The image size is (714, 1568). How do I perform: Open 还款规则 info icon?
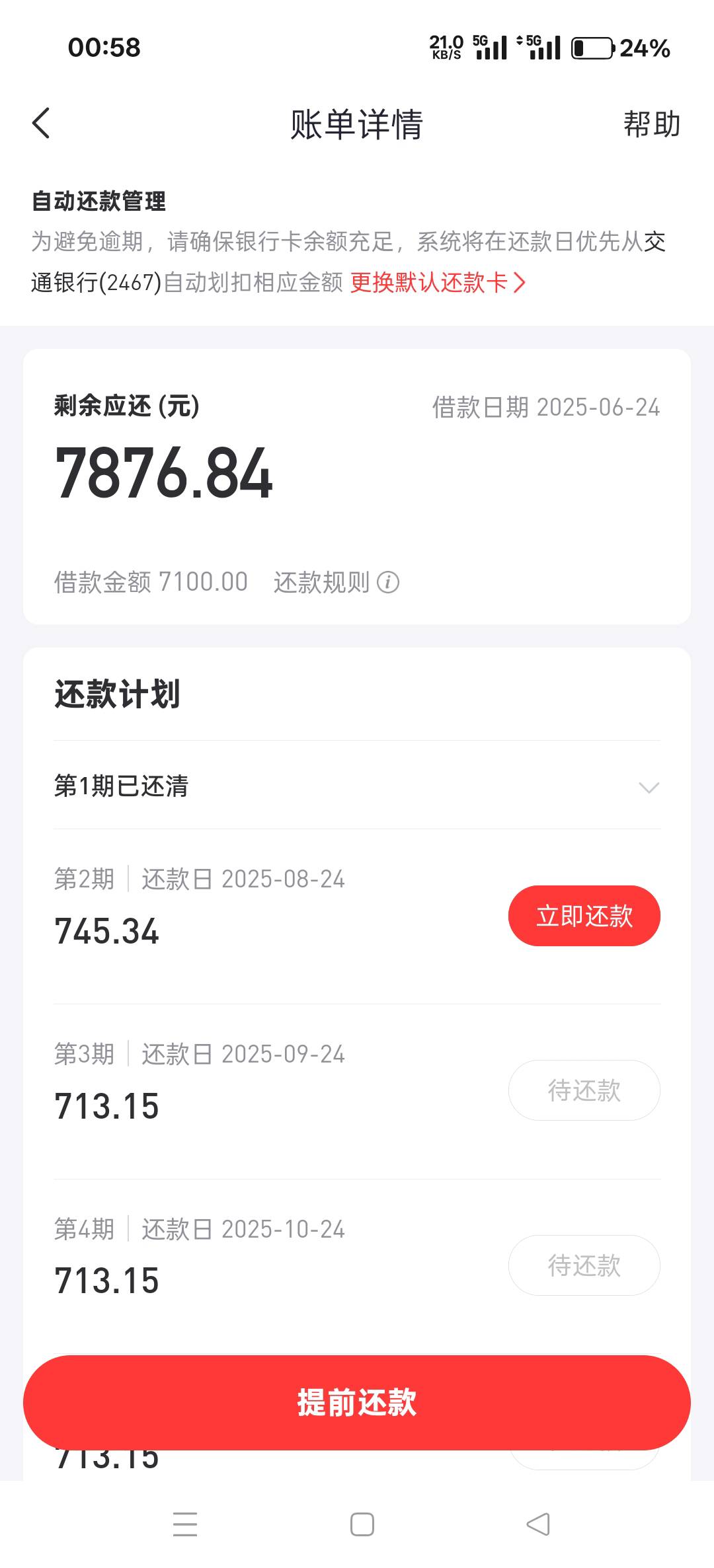(388, 583)
